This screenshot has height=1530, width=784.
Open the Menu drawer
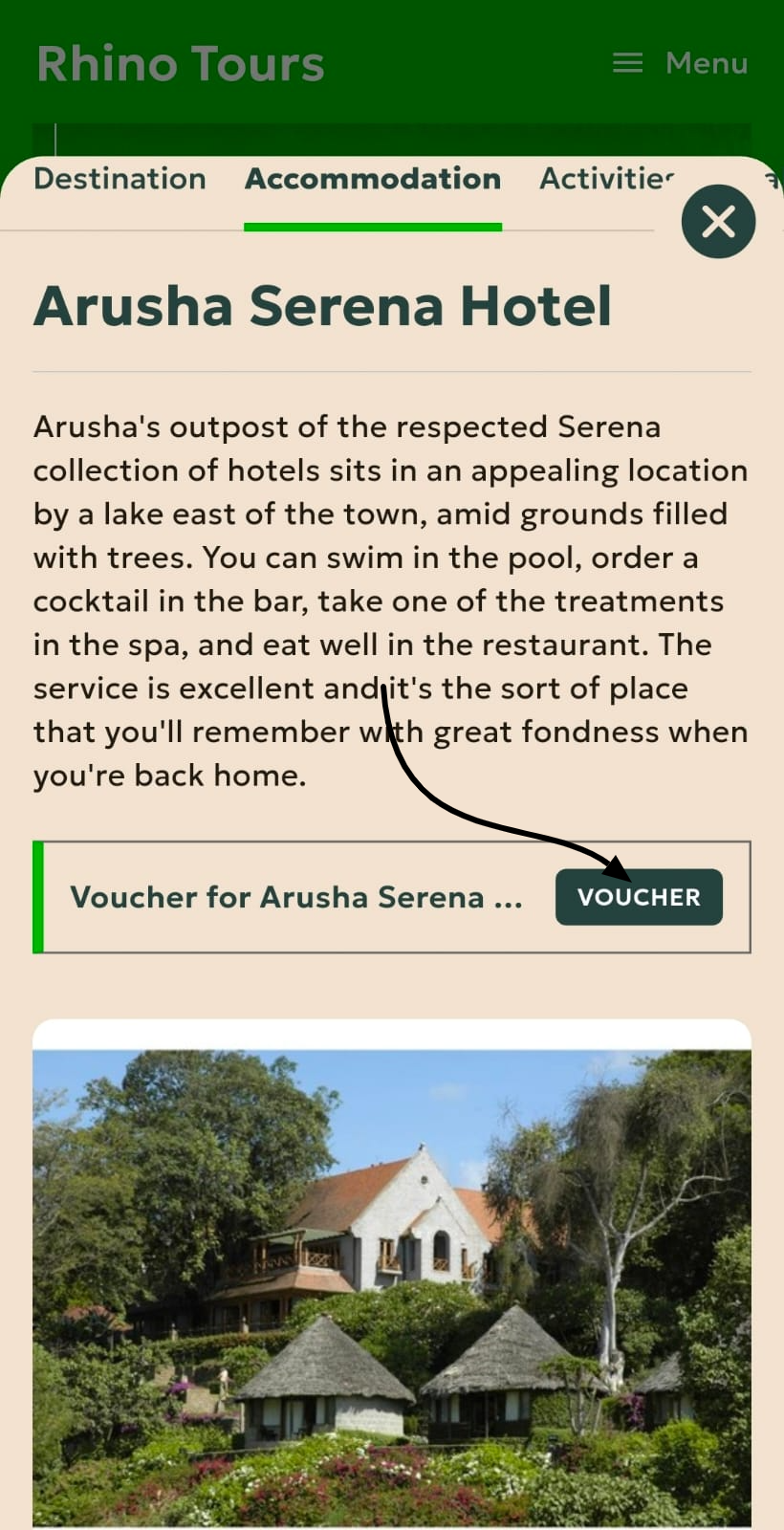pyautogui.click(x=681, y=63)
